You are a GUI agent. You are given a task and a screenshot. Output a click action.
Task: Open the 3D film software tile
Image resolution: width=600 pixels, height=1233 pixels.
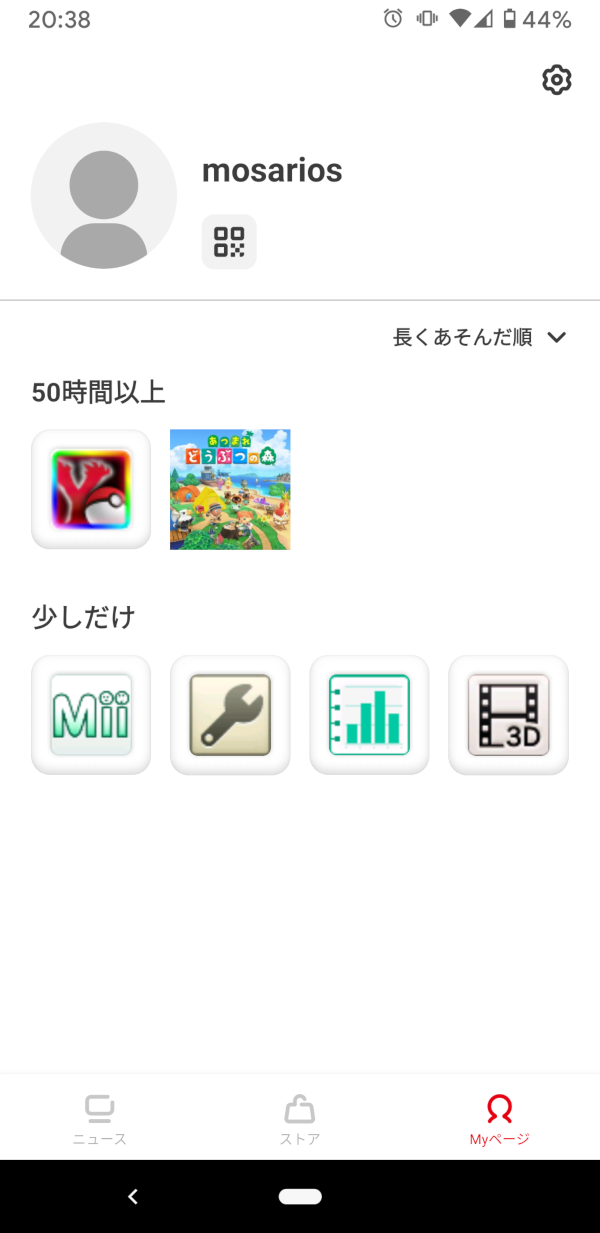(508, 715)
